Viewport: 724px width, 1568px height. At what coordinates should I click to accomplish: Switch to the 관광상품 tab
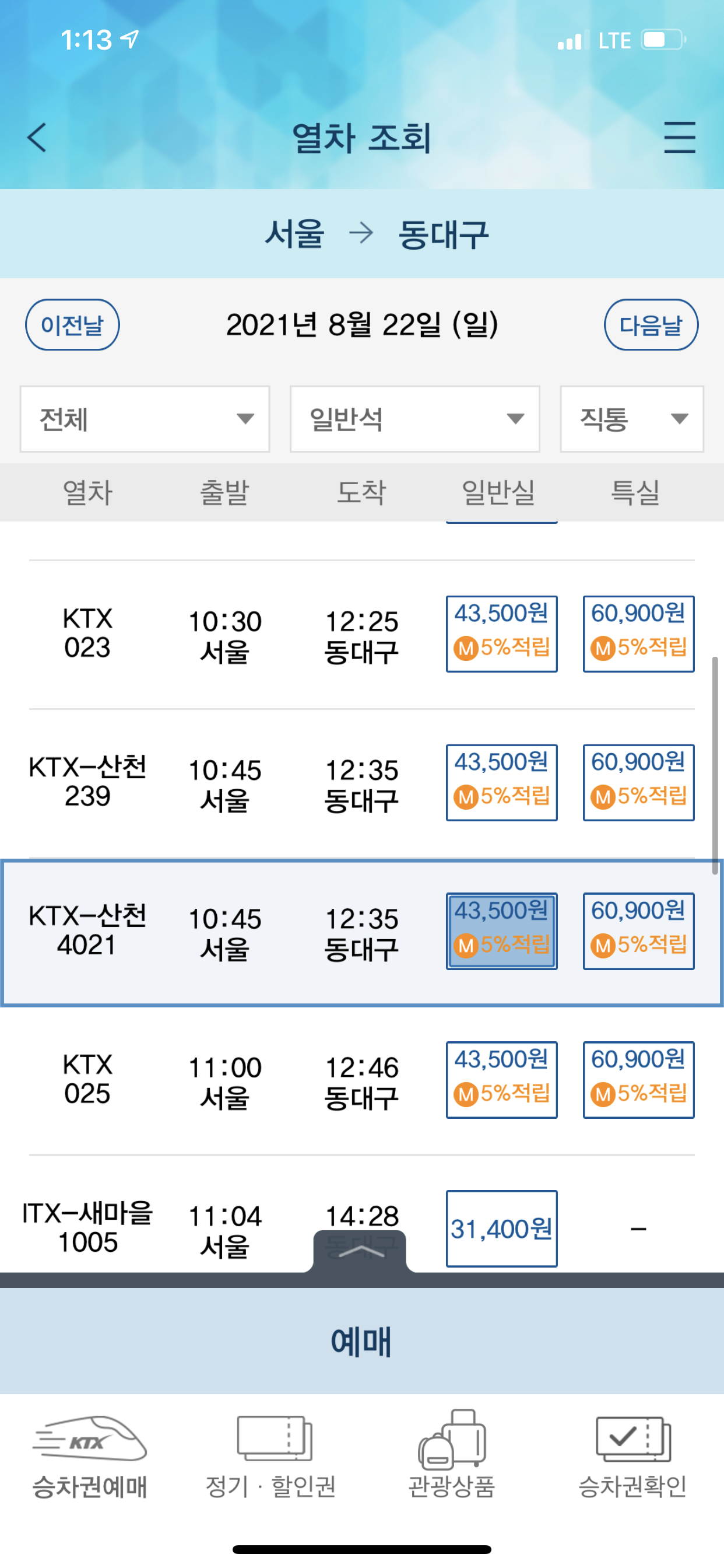pyautogui.click(x=451, y=1456)
